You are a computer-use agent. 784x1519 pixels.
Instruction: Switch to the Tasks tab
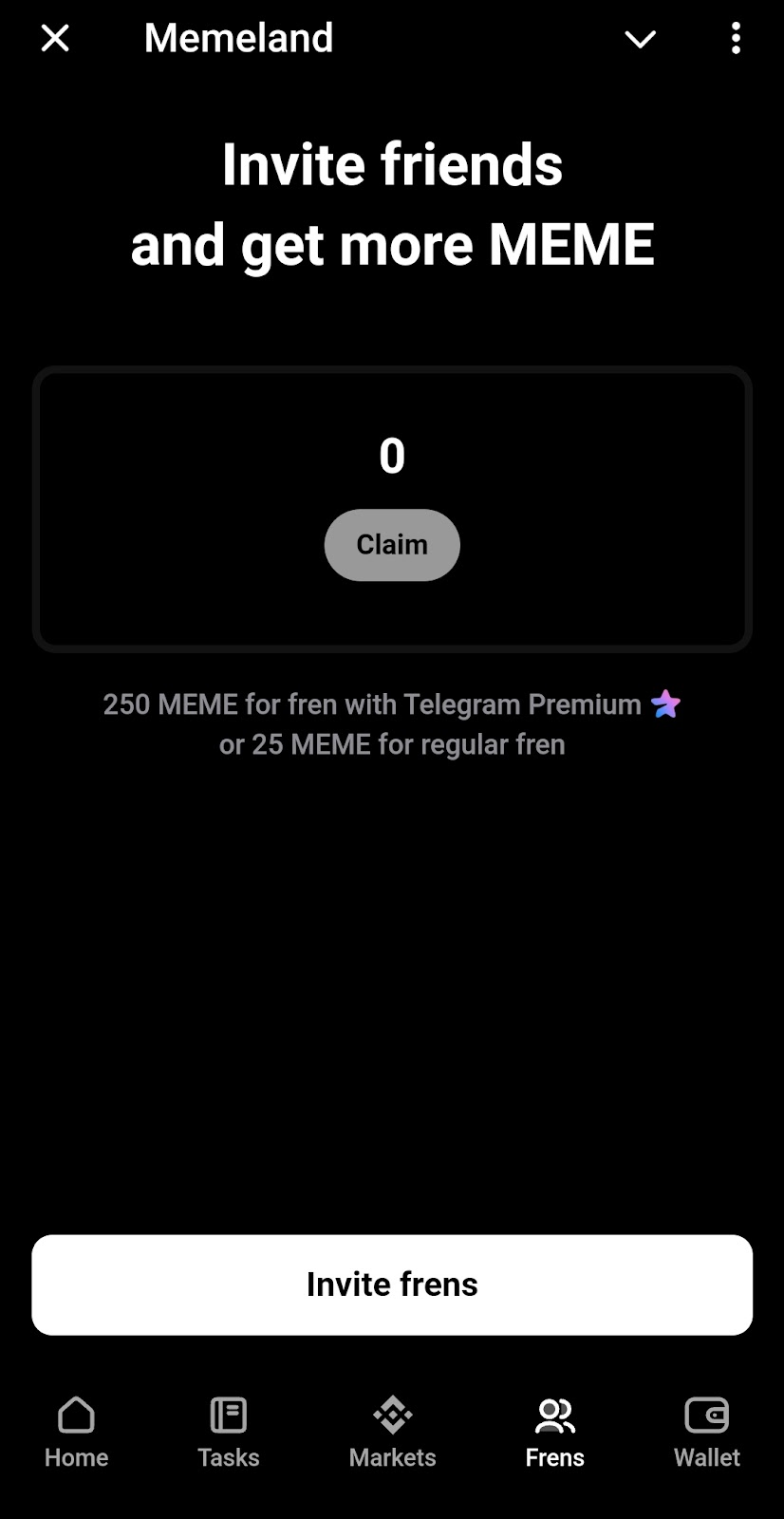pyautogui.click(x=228, y=1432)
